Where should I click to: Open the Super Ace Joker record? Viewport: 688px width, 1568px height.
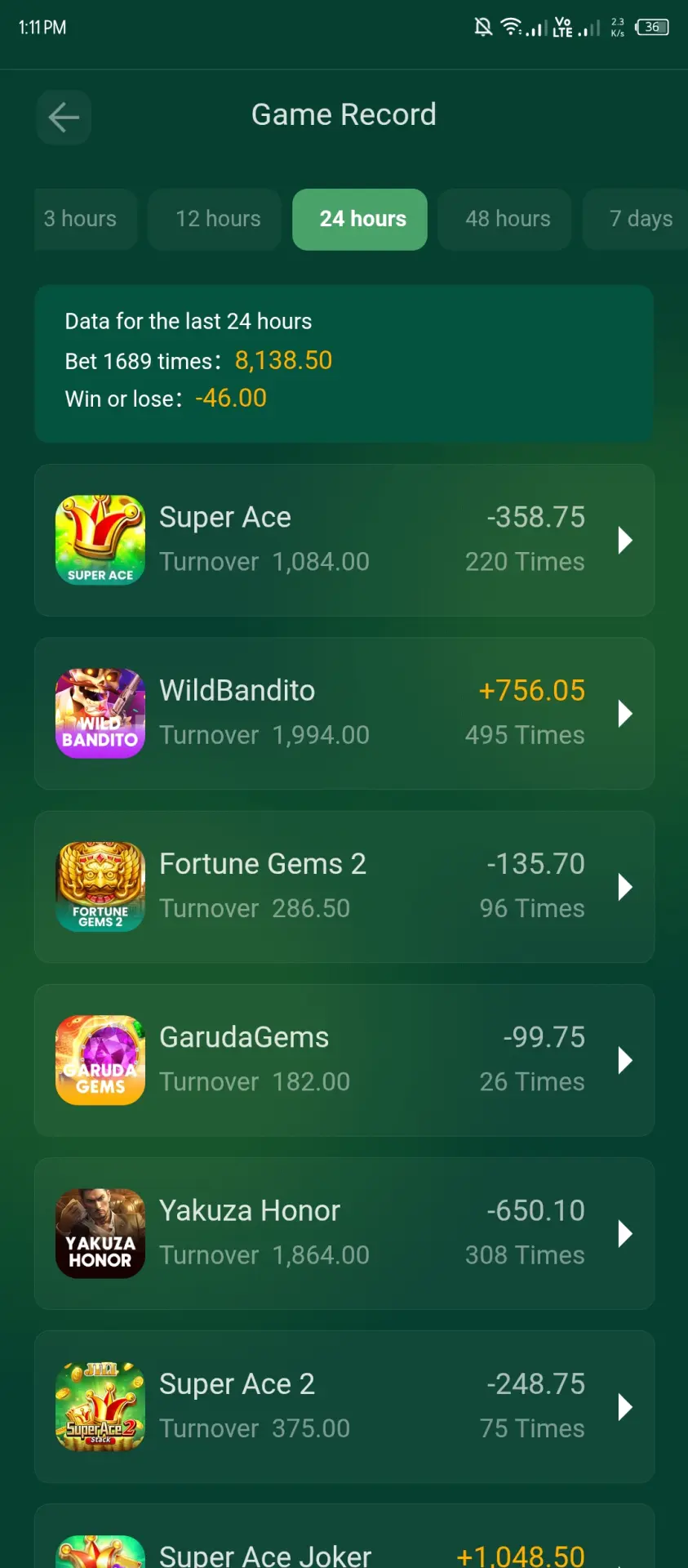(x=344, y=1537)
